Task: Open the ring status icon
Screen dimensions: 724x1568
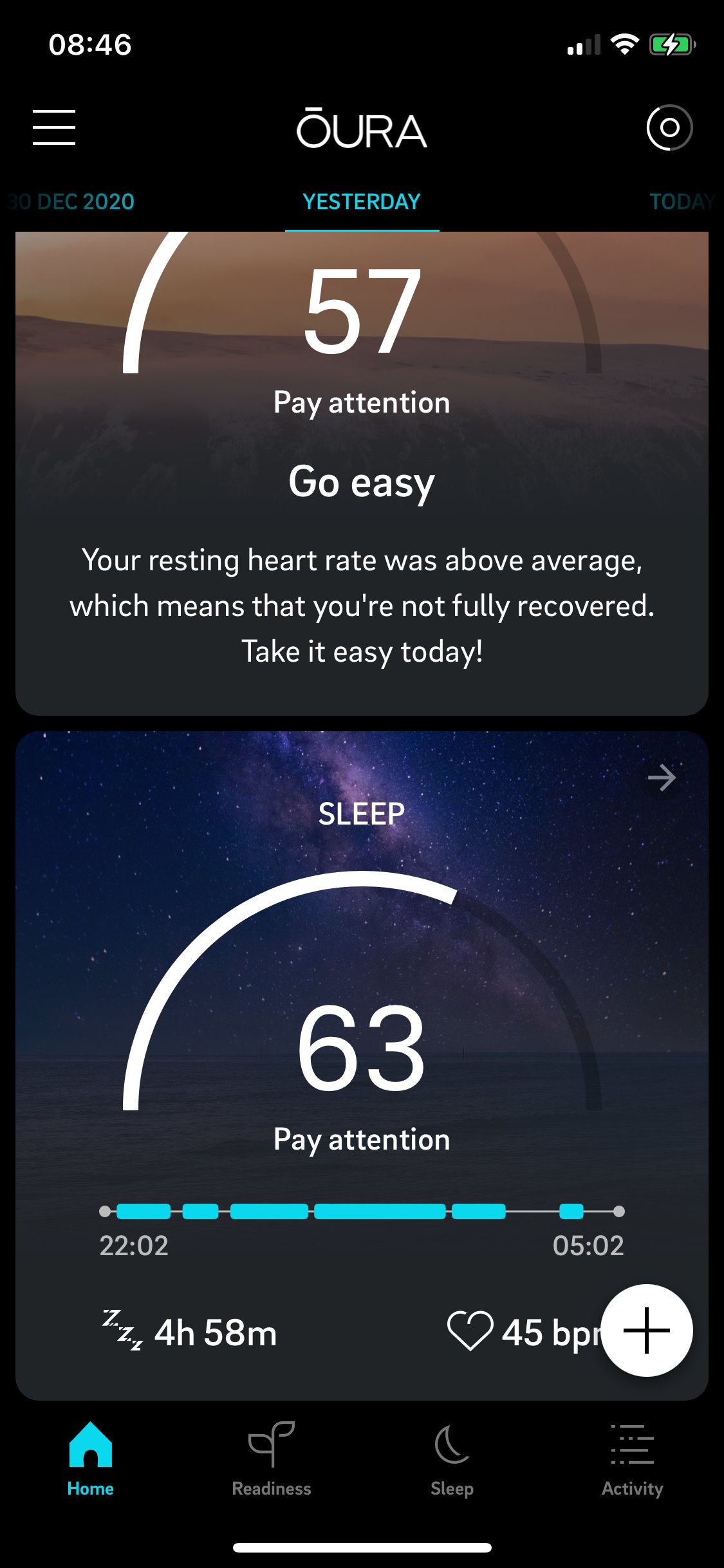Action: (x=669, y=127)
